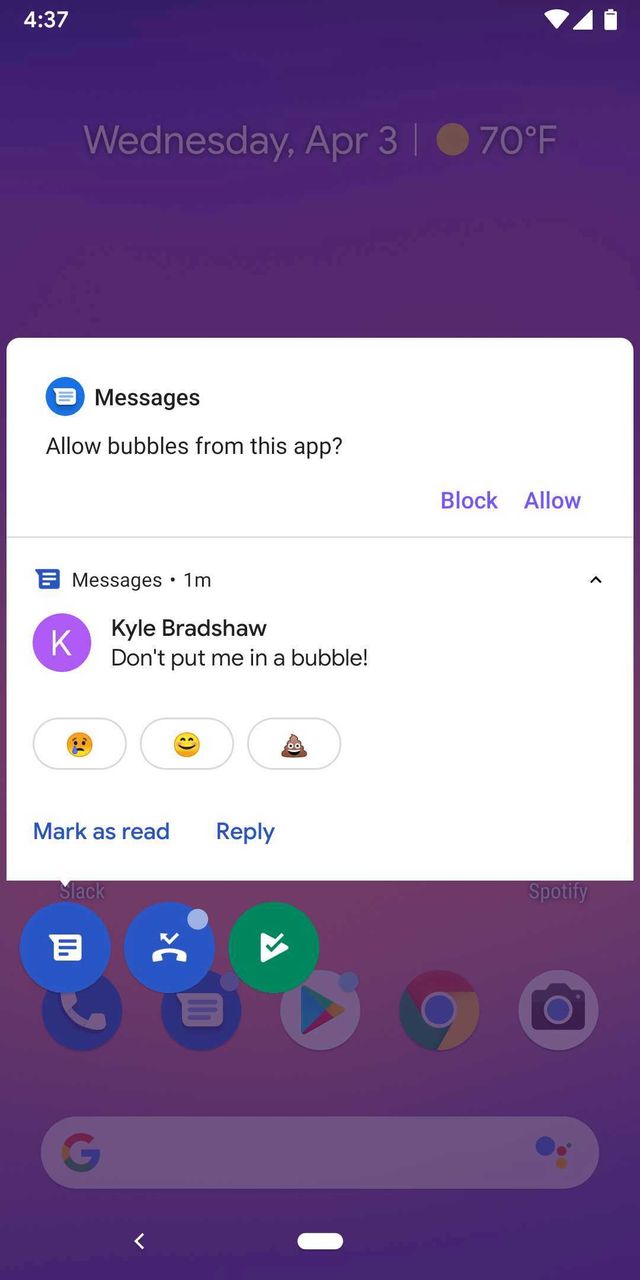Launch the Camera app

tap(558, 1010)
